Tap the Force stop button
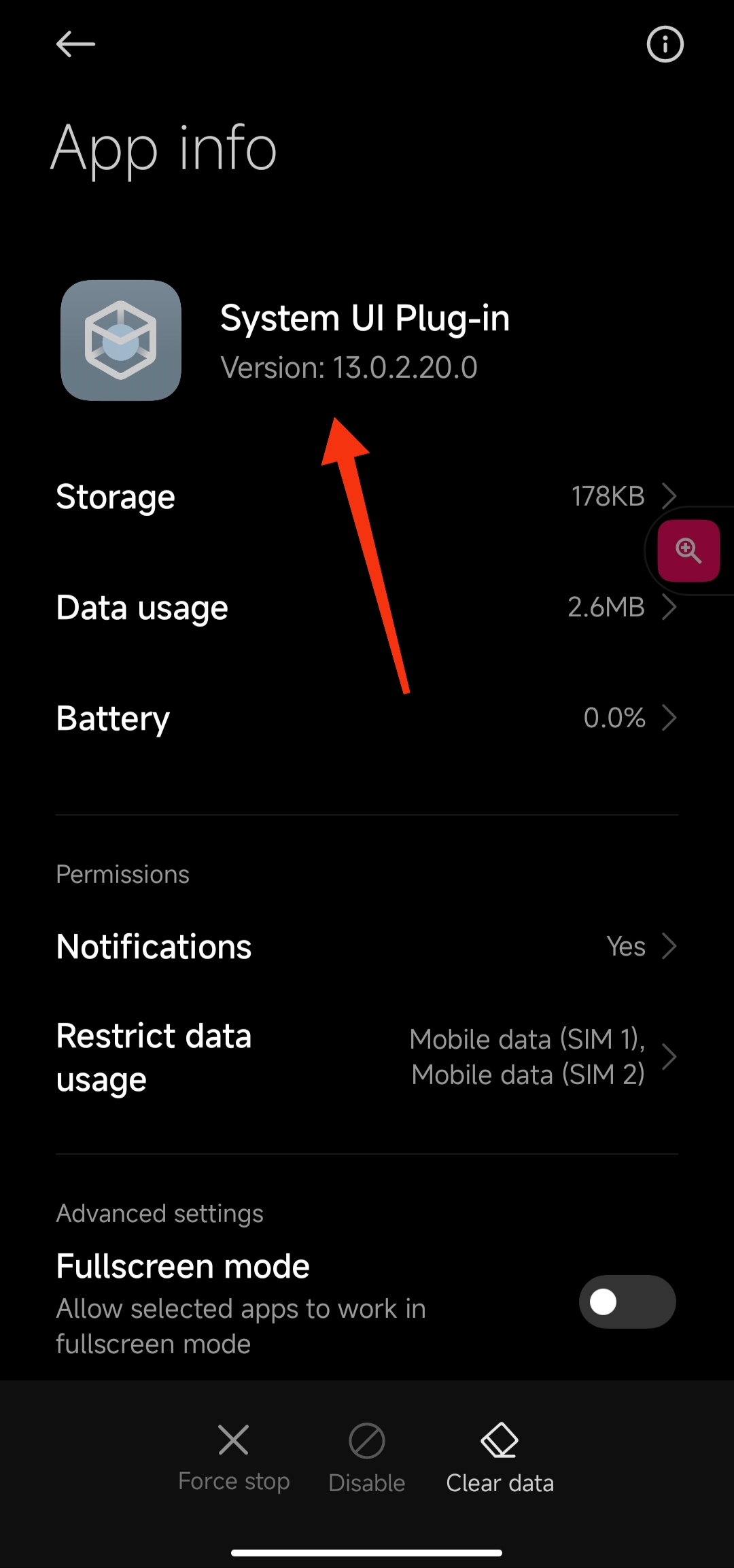 234,1458
